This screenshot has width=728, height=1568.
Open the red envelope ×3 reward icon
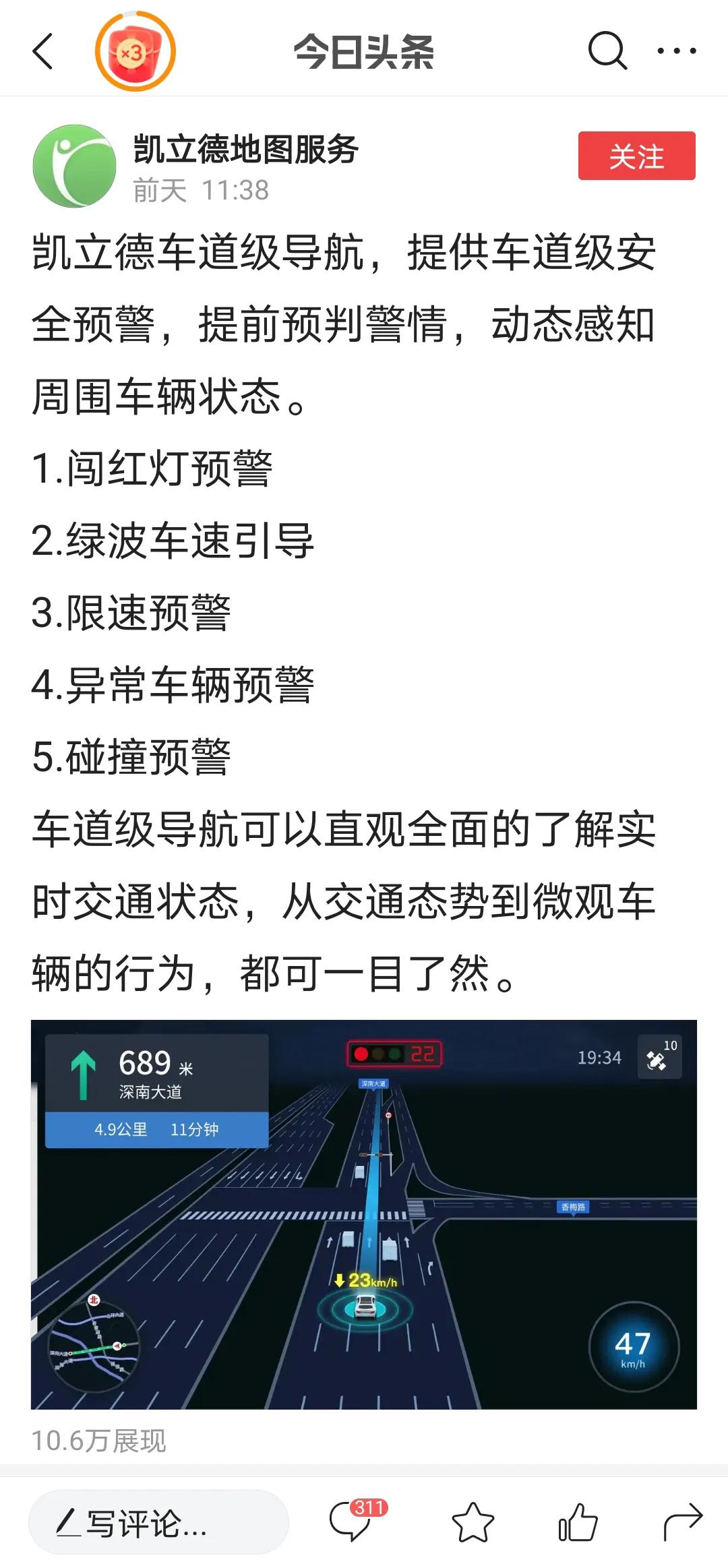click(135, 51)
